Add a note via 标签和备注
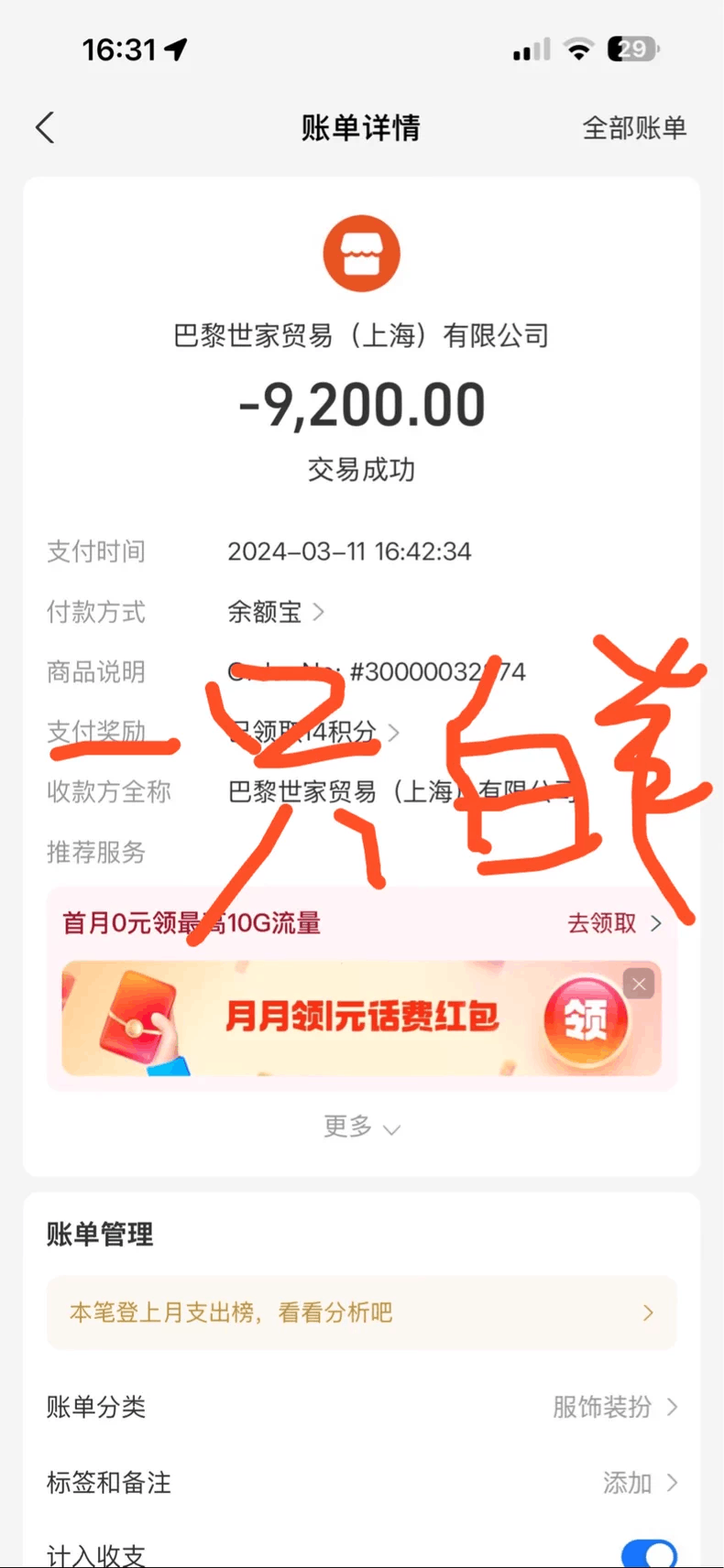The image size is (724, 1568). click(x=361, y=1483)
